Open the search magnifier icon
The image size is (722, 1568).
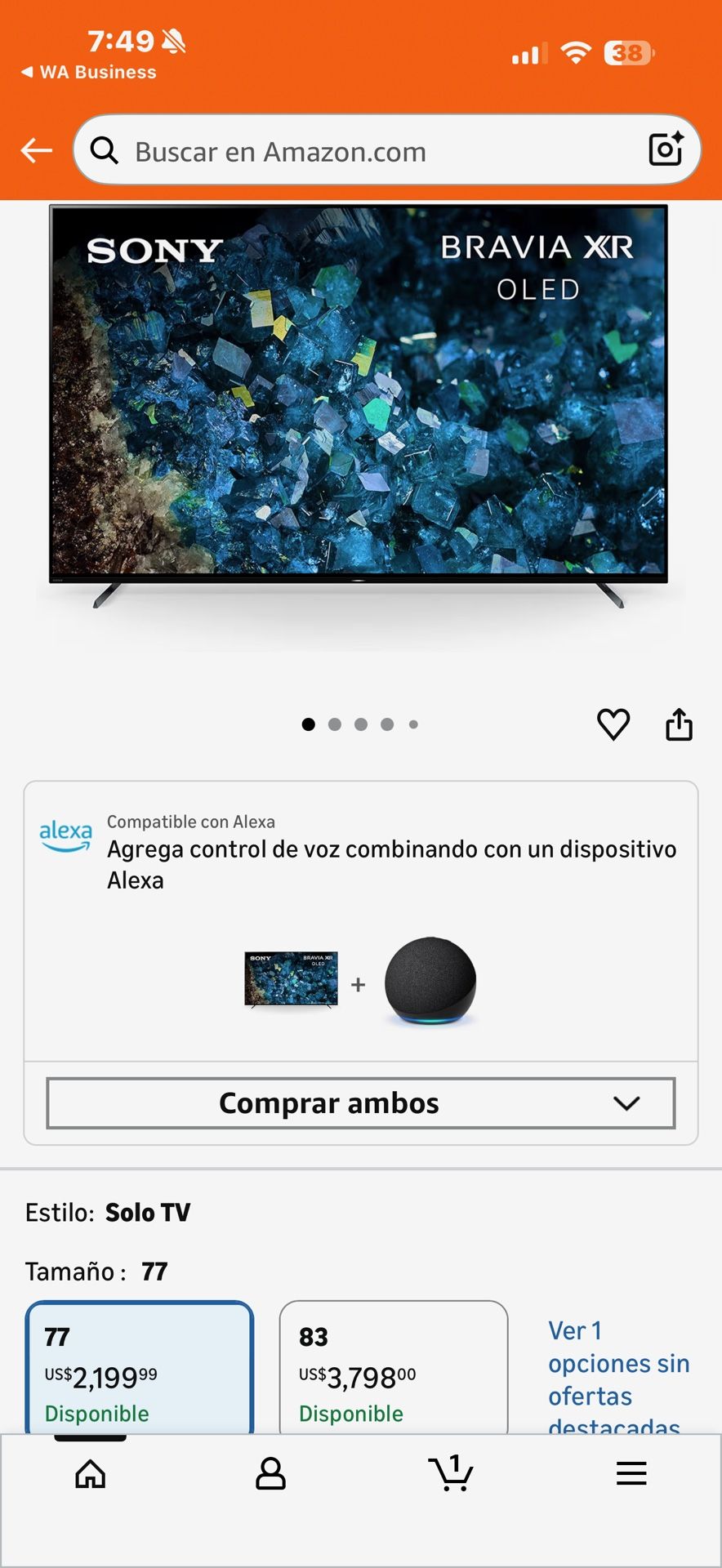point(105,150)
